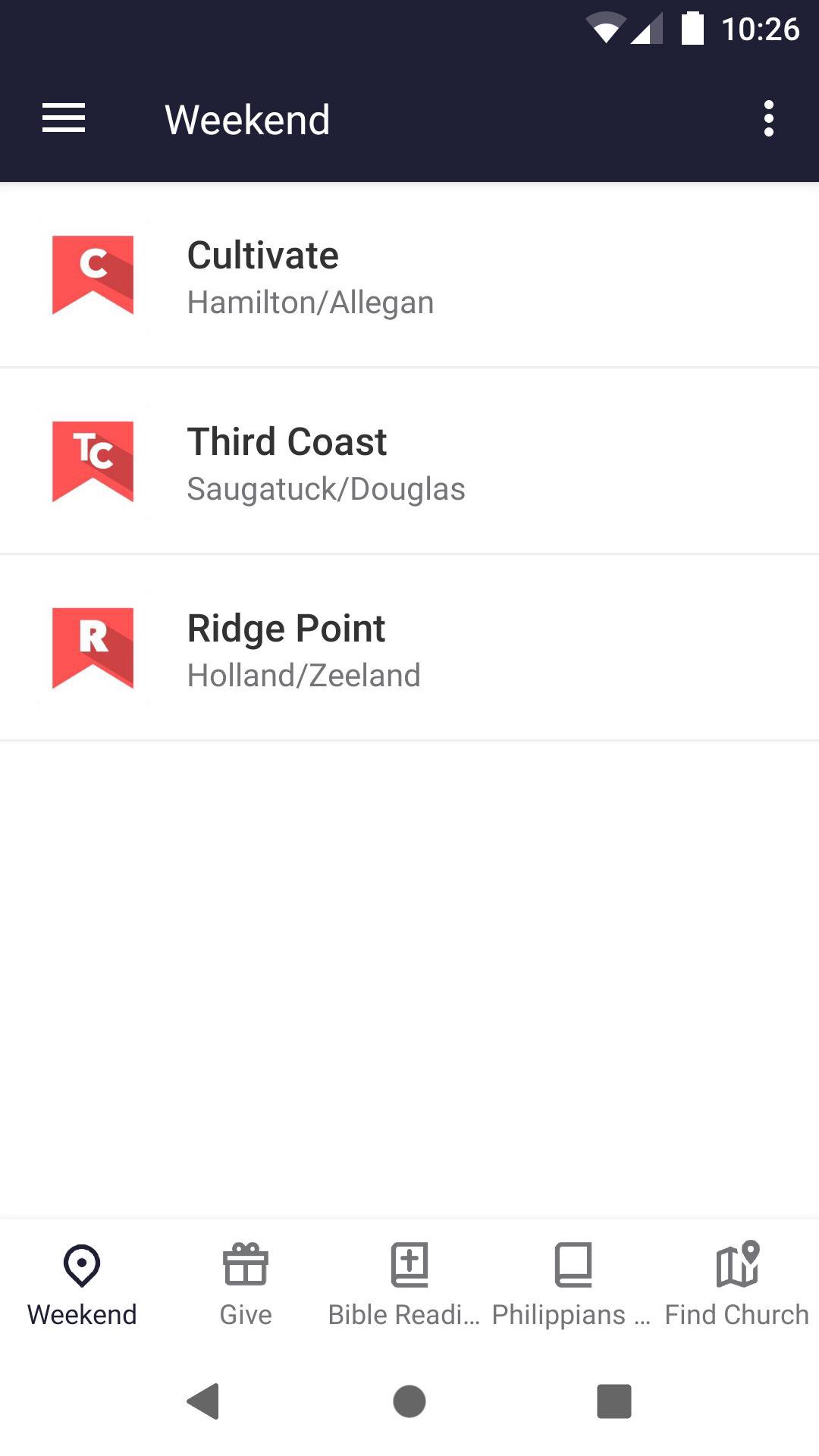Tap the Weekend bottom tab
This screenshot has height=1456, width=819.
(82, 1285)
